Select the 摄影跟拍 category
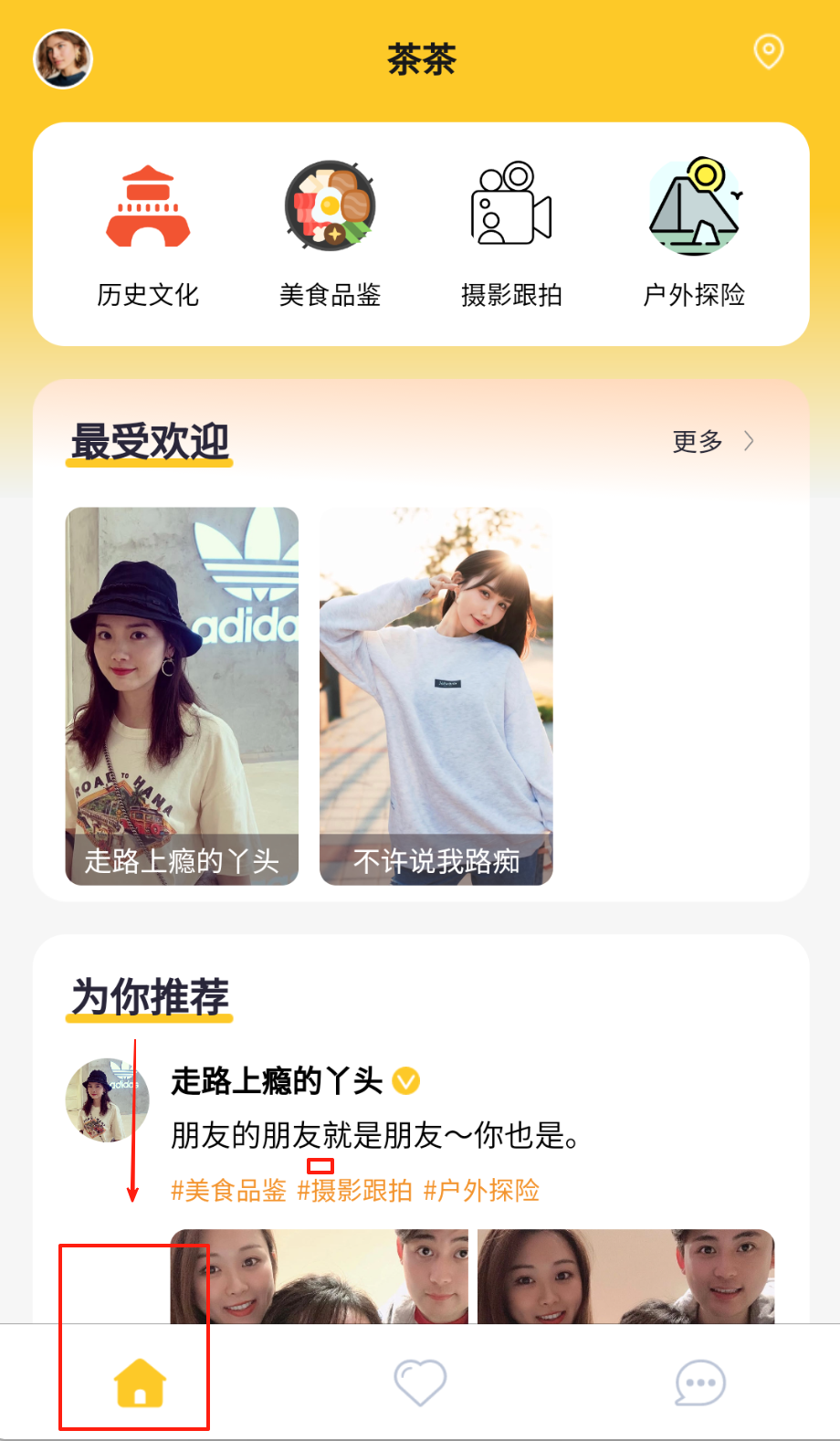Viewport: 840px width, 1441px height. [511, 235]
